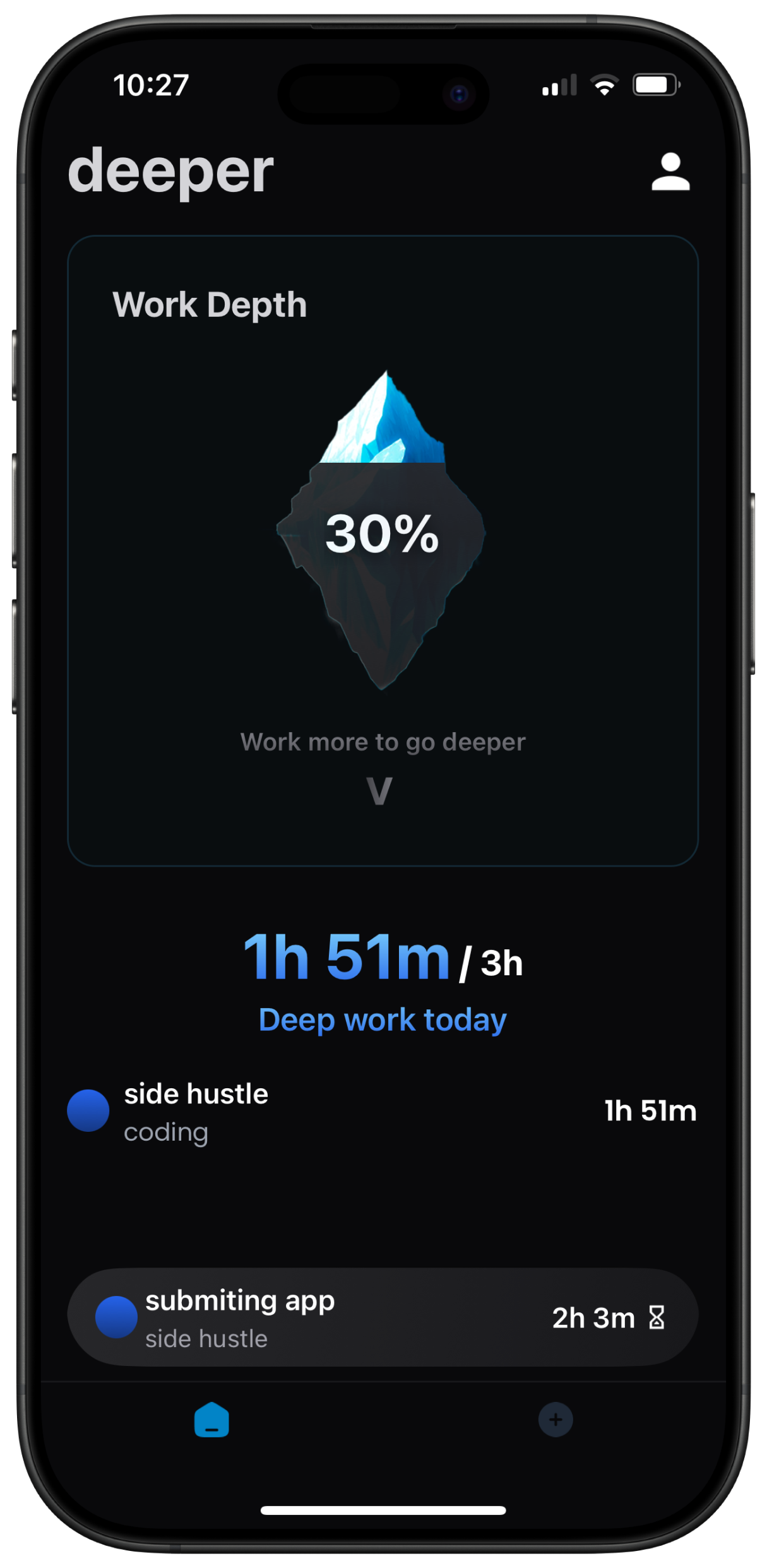Open the side hustle coding entry
This screenshot has height=1568, width=767.
pyautogui.click(x=381, y=1112)
